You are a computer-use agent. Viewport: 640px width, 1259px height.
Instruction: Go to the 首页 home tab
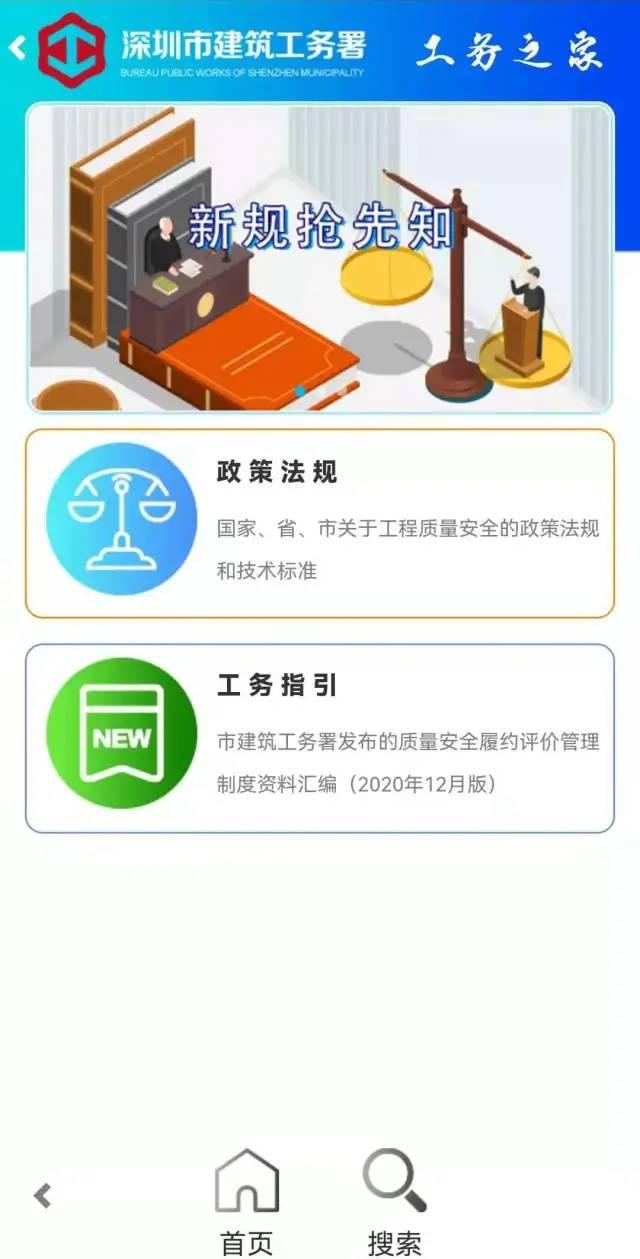pyautogui.click(x=247, y=1200)
